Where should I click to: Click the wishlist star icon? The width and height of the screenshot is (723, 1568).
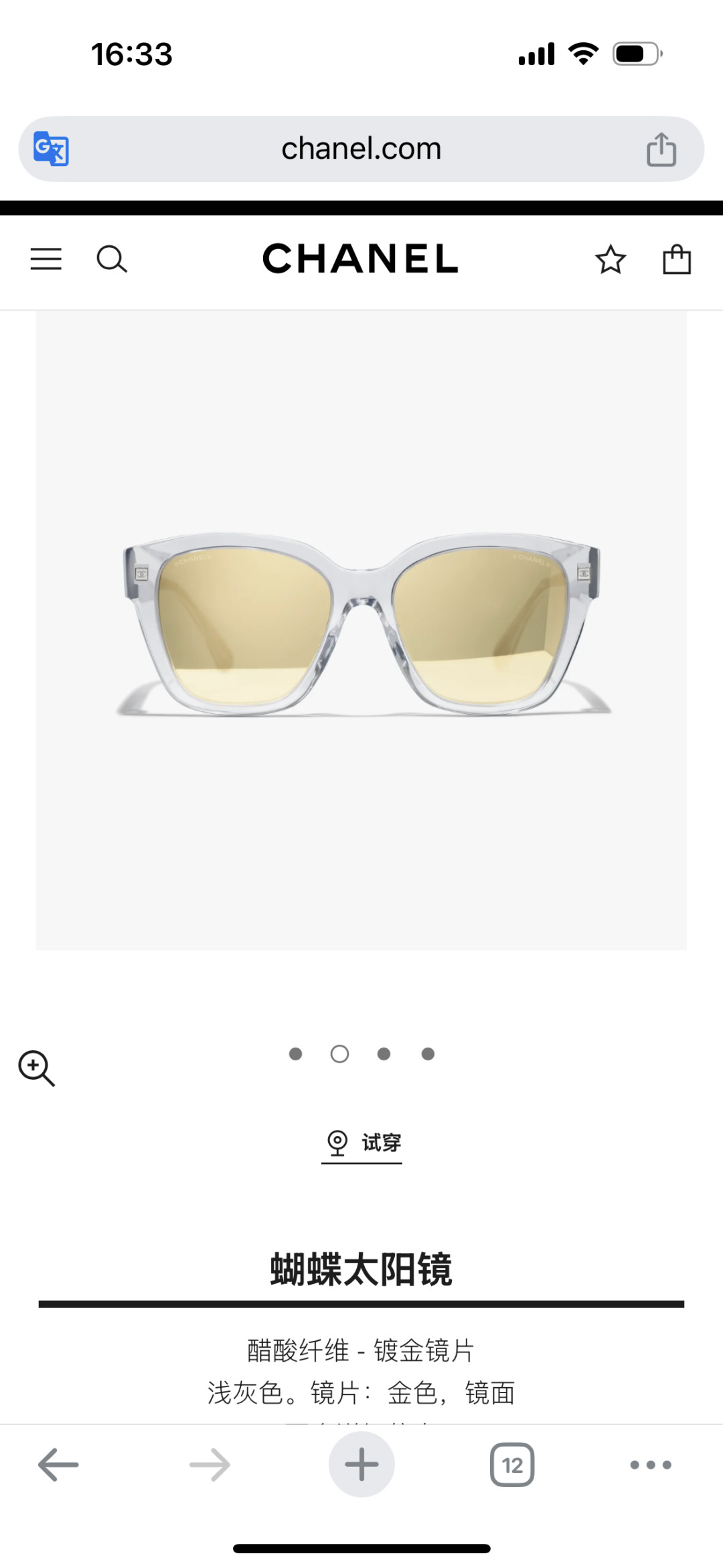click(x=611, y=259)
